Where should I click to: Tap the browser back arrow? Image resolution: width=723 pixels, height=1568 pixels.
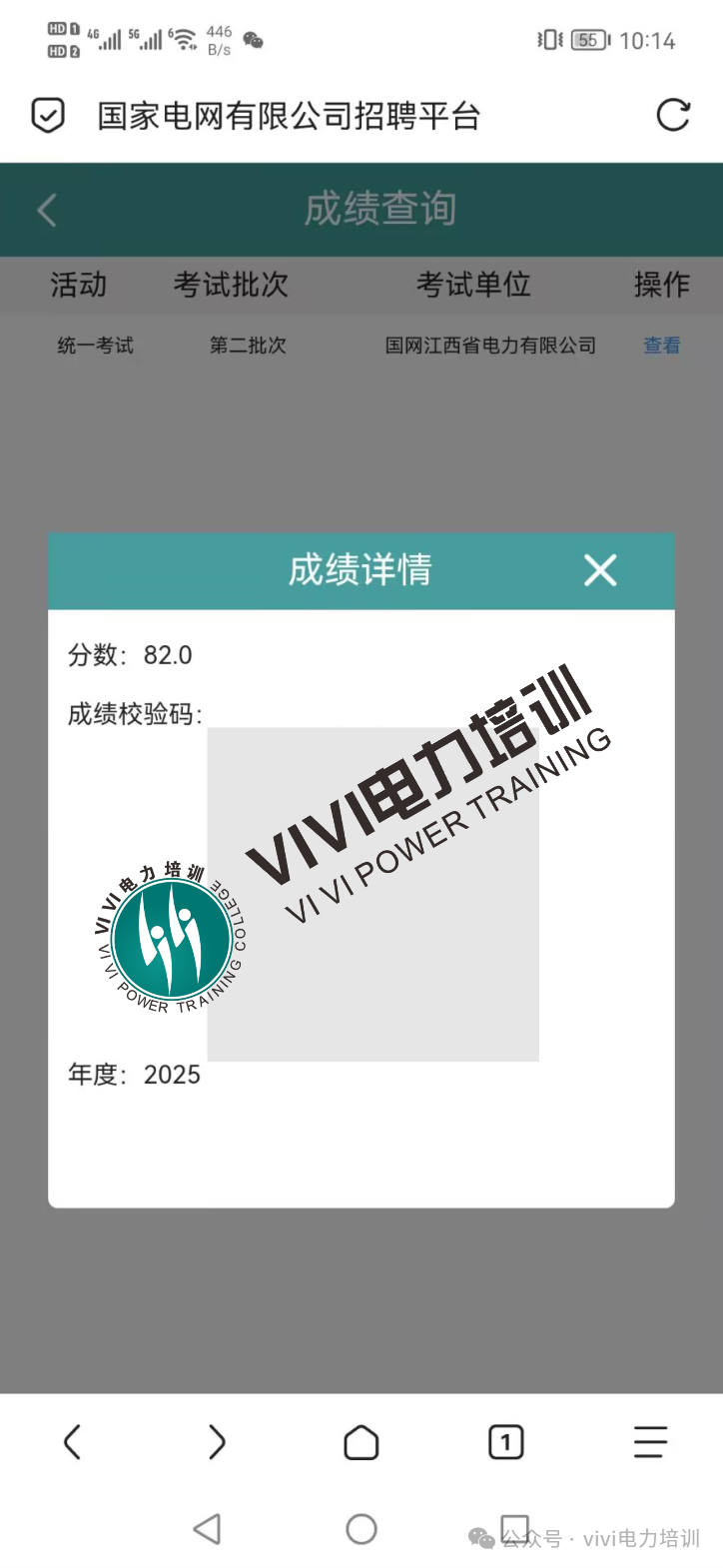coord(72,1442)
